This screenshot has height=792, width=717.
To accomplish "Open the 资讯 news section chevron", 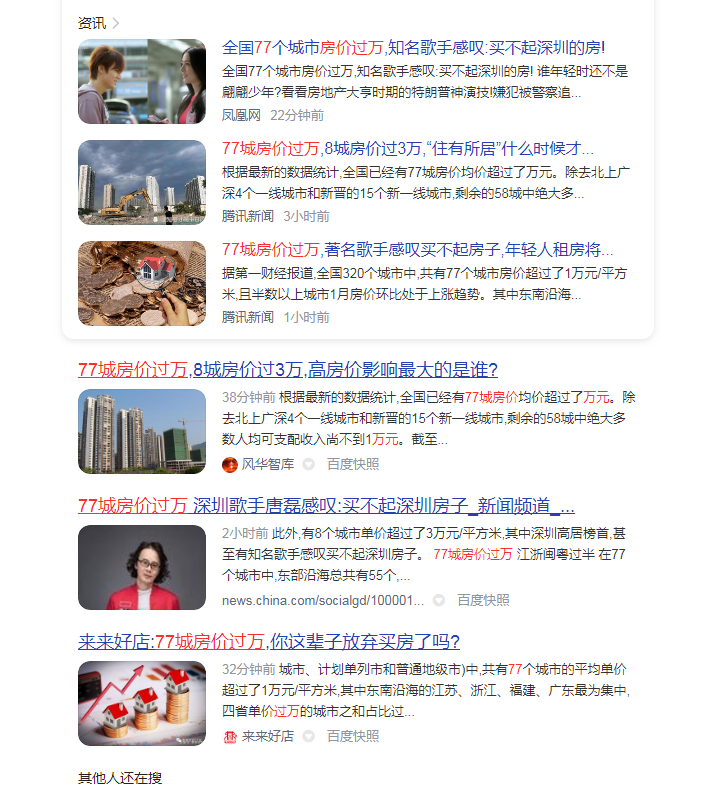I will point(115,23).
